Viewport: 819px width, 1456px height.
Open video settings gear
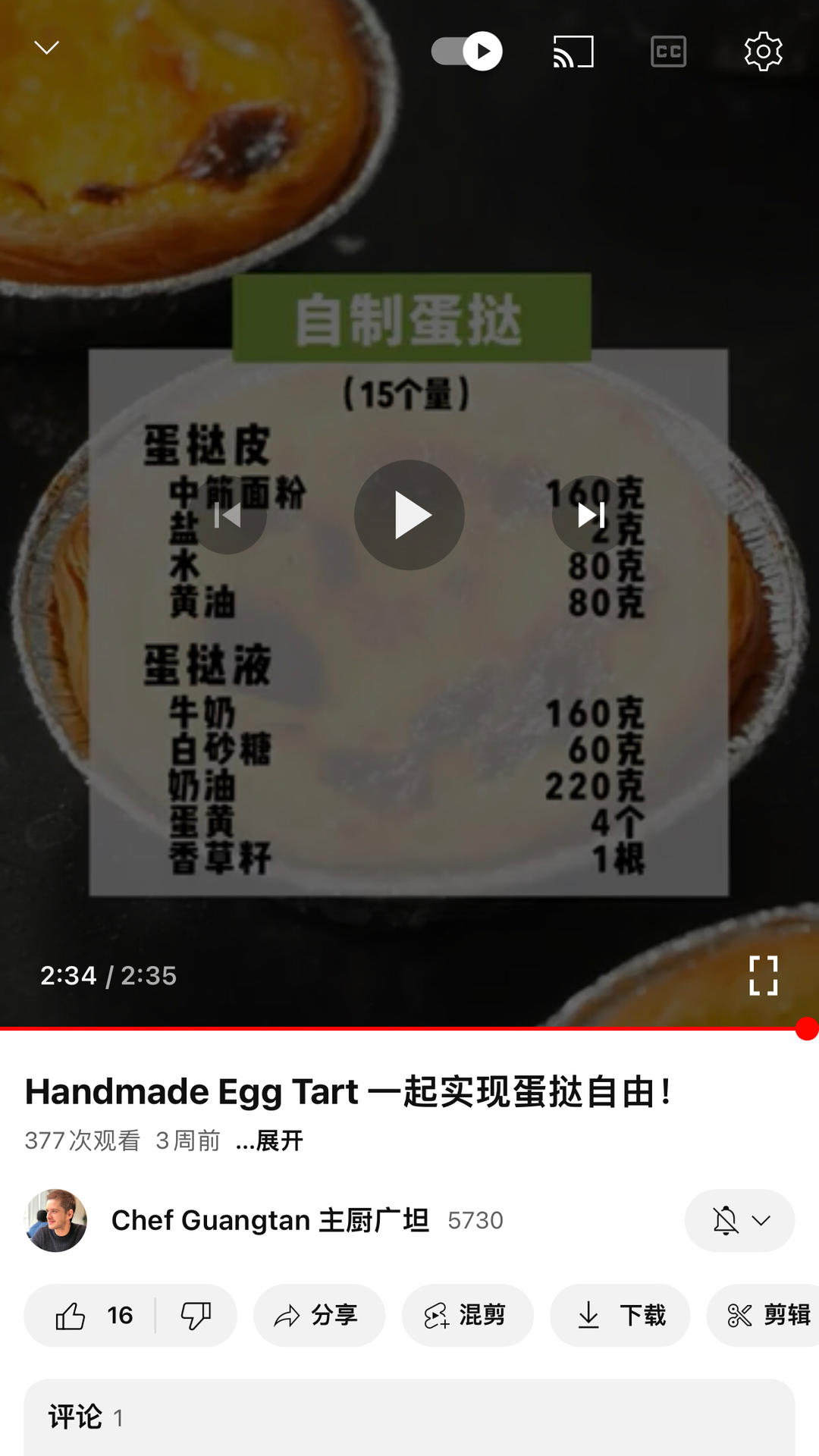pos(763,52)
